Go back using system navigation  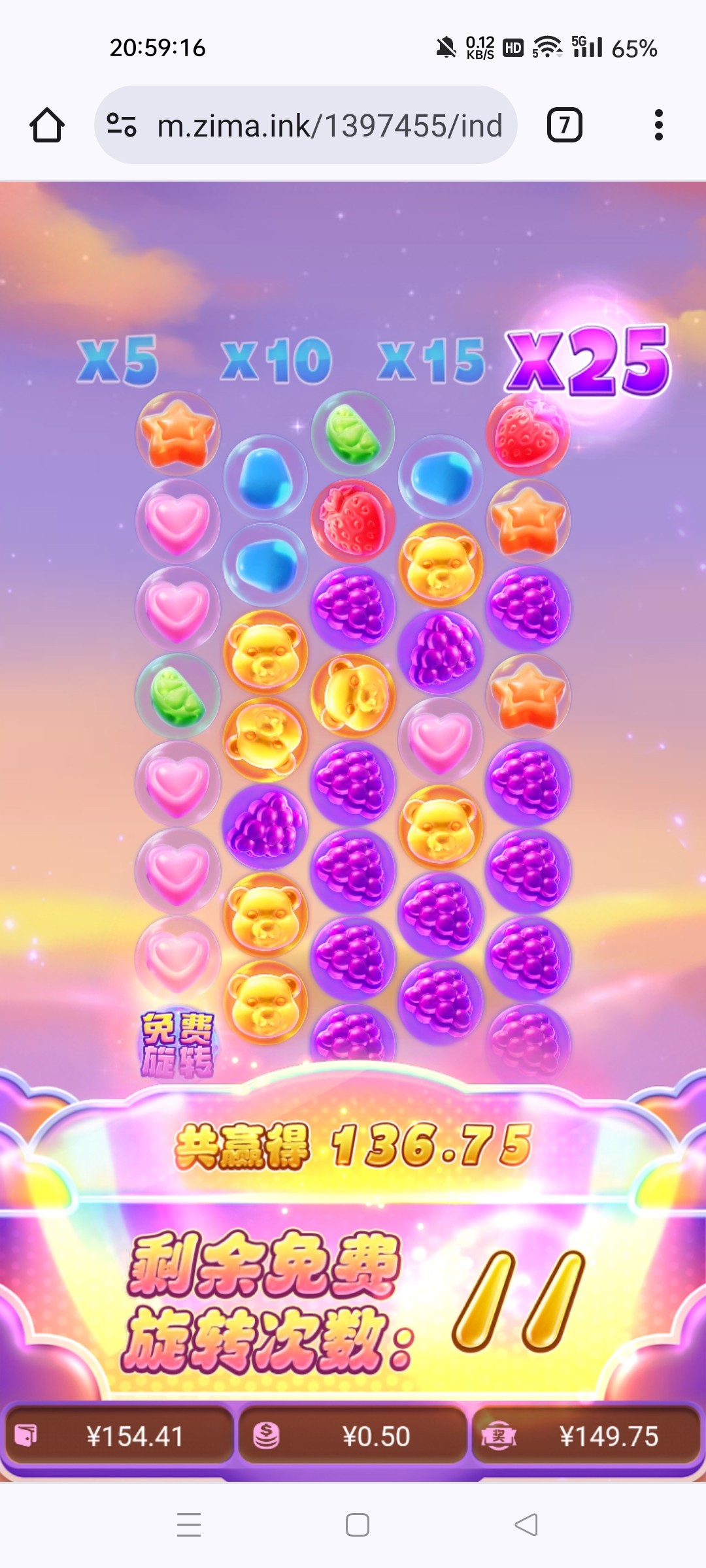pyautogui.click(x=526, y=1525)
